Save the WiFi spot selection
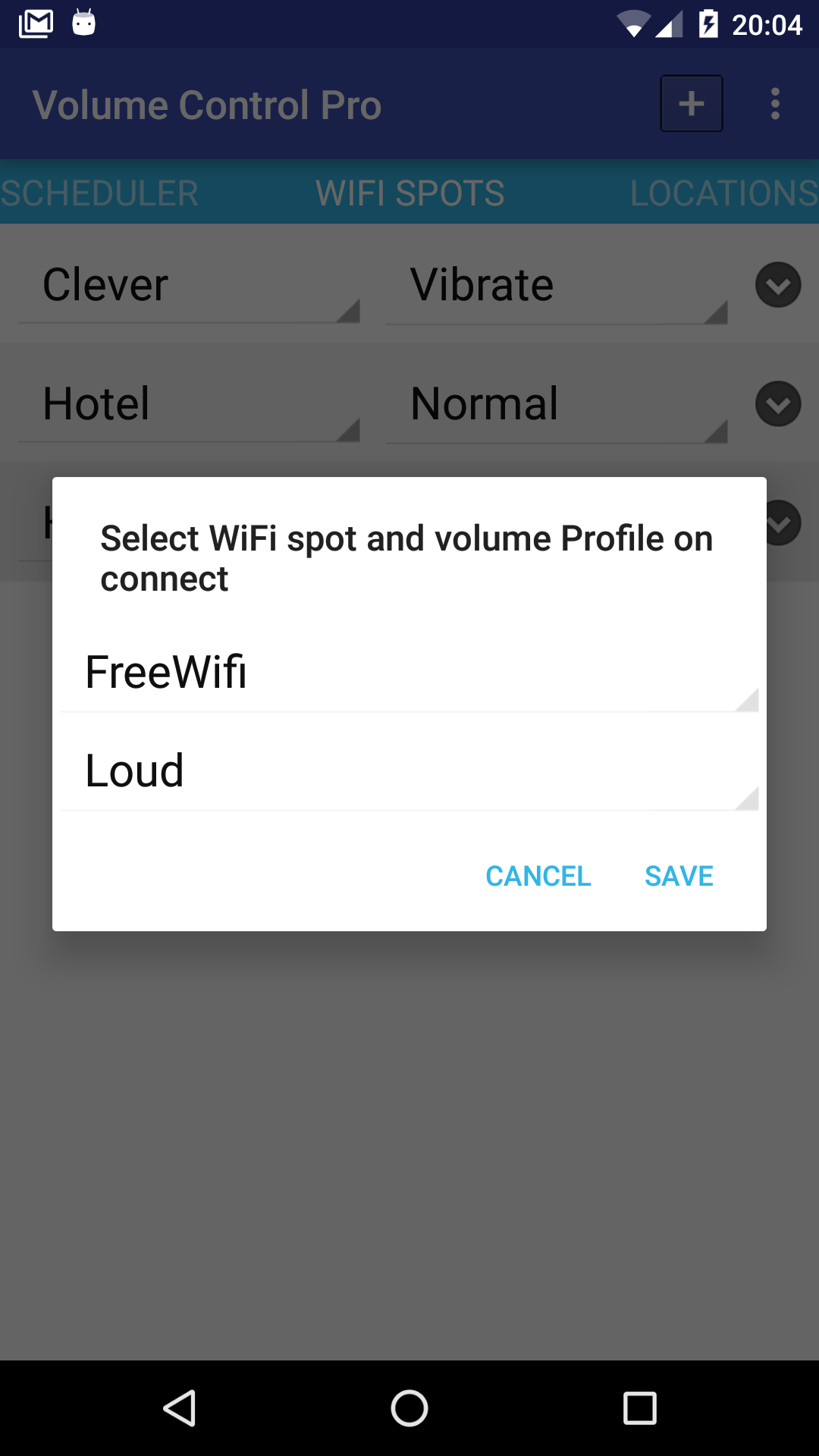Viewport: 819px width, 1456px height. click(679, 876)
